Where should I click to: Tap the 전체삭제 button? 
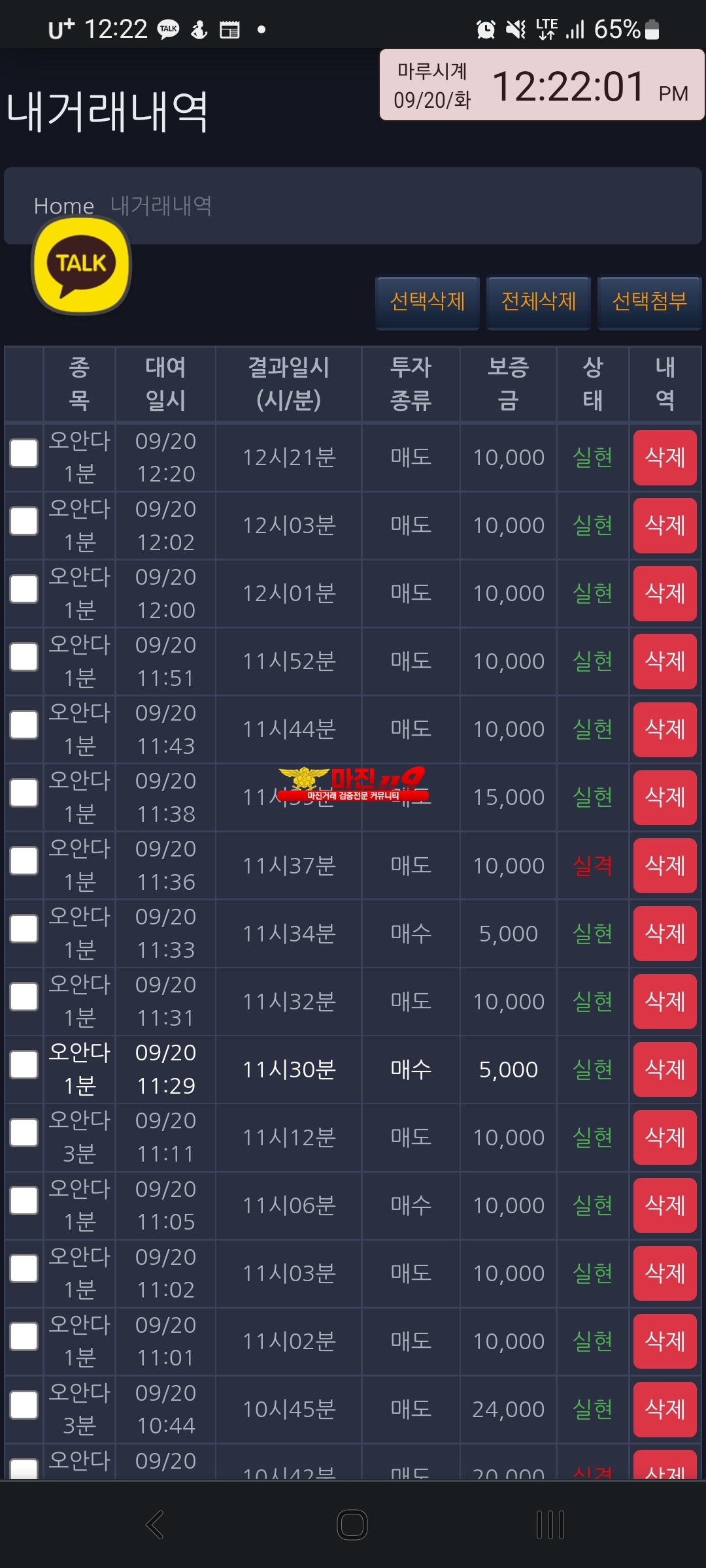tap(539, 302)
